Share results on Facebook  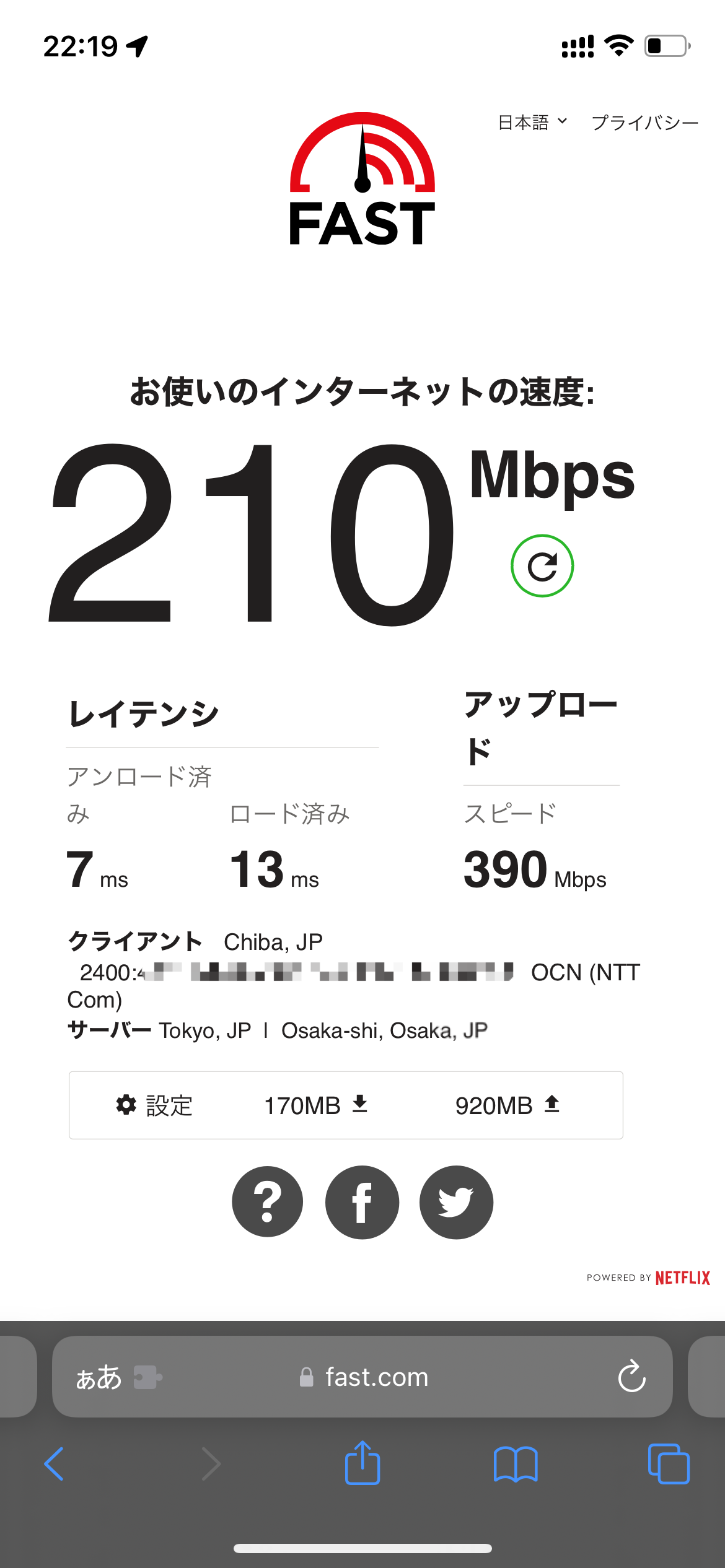click(x=362, y=1202)
